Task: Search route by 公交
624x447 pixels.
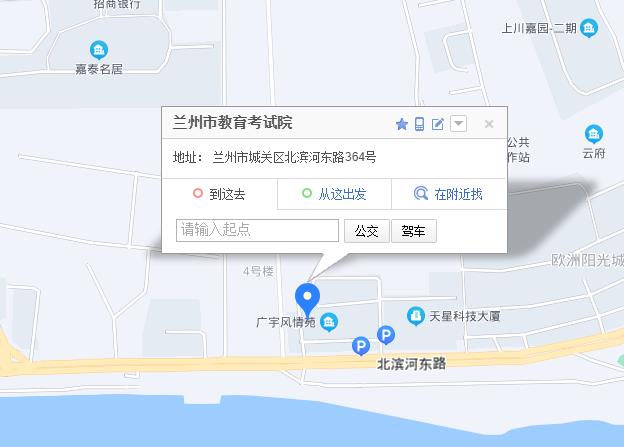Action: [367, 231]
